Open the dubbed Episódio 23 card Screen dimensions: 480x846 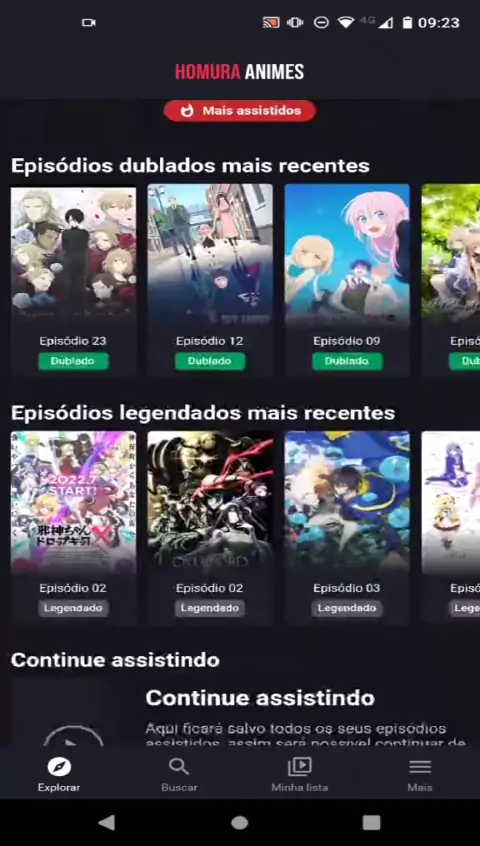[x=73, y=279]
